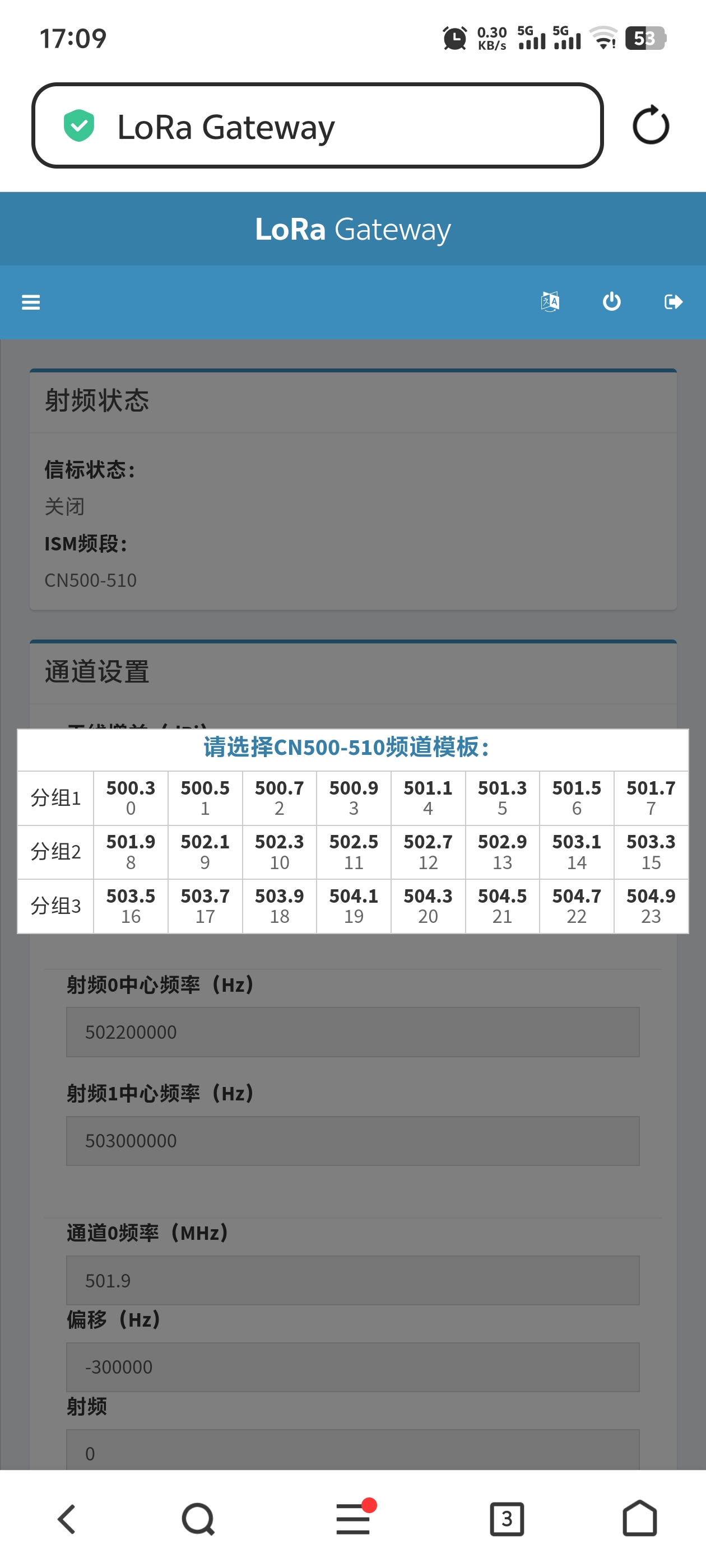Viewport: 706px width, 1568px height.
Task: Tap the address bar showing LoRa Gateway
Action: pyautogui.click(x=317, y=126)
